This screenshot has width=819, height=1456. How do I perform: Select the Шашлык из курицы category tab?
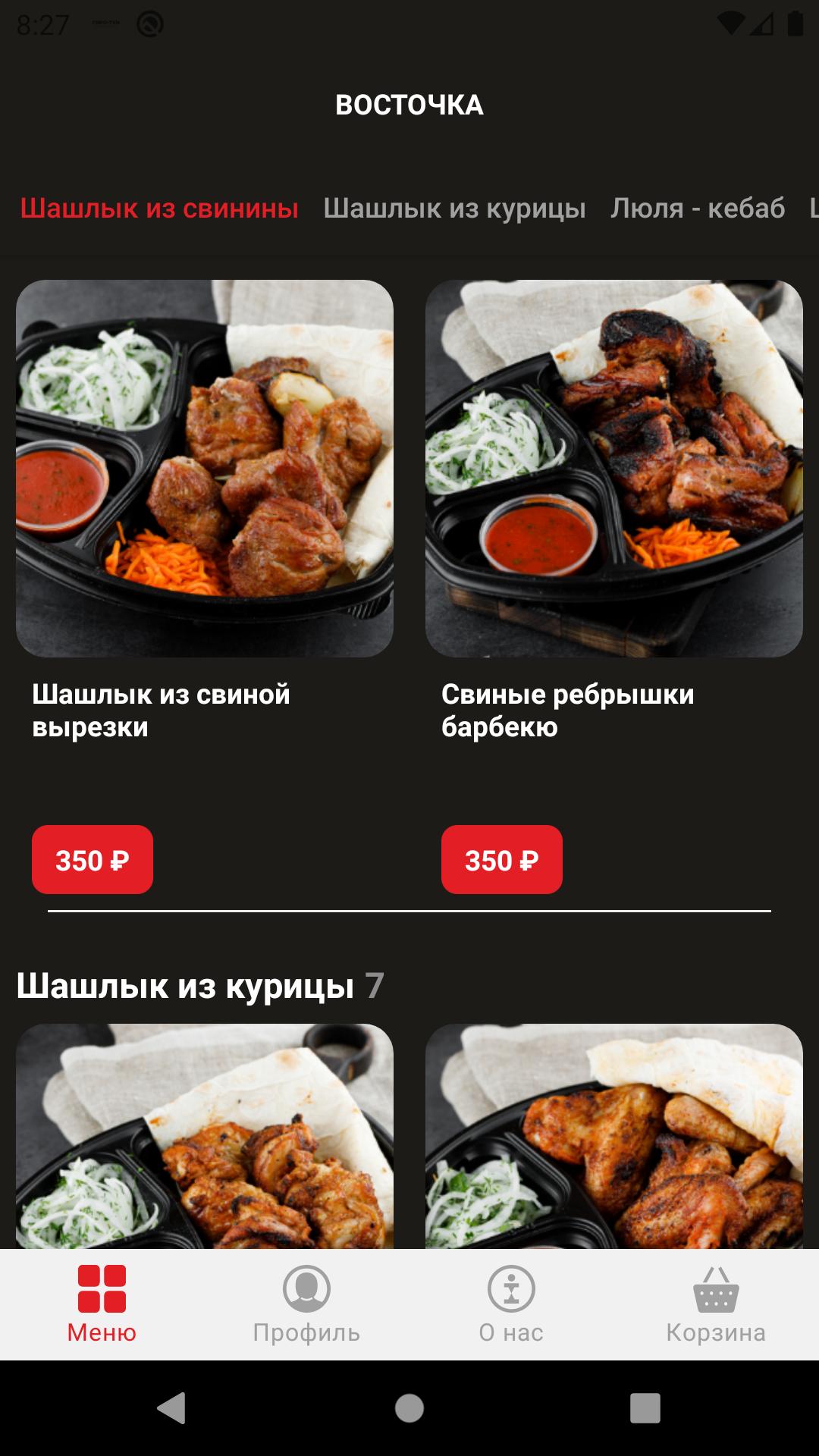pos(454,208)
